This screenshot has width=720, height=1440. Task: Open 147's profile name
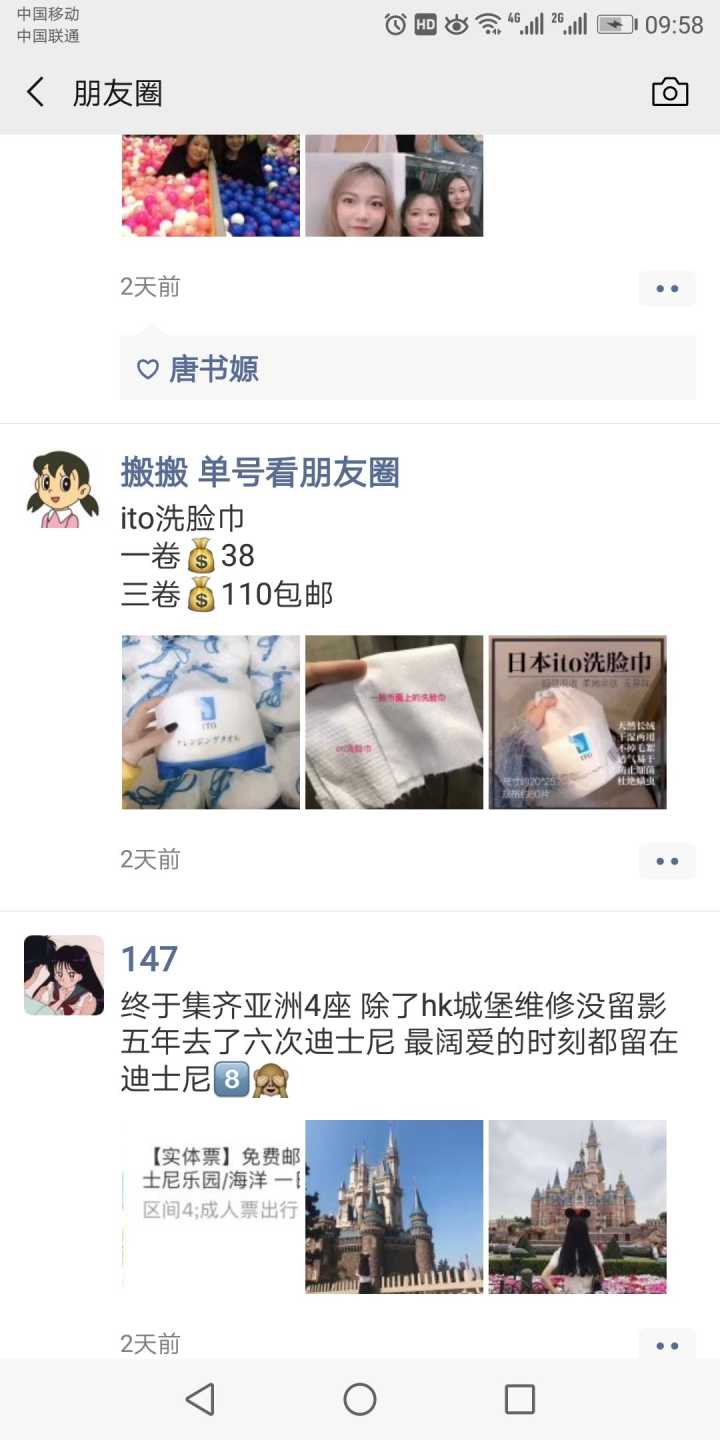tap(149, 959)
